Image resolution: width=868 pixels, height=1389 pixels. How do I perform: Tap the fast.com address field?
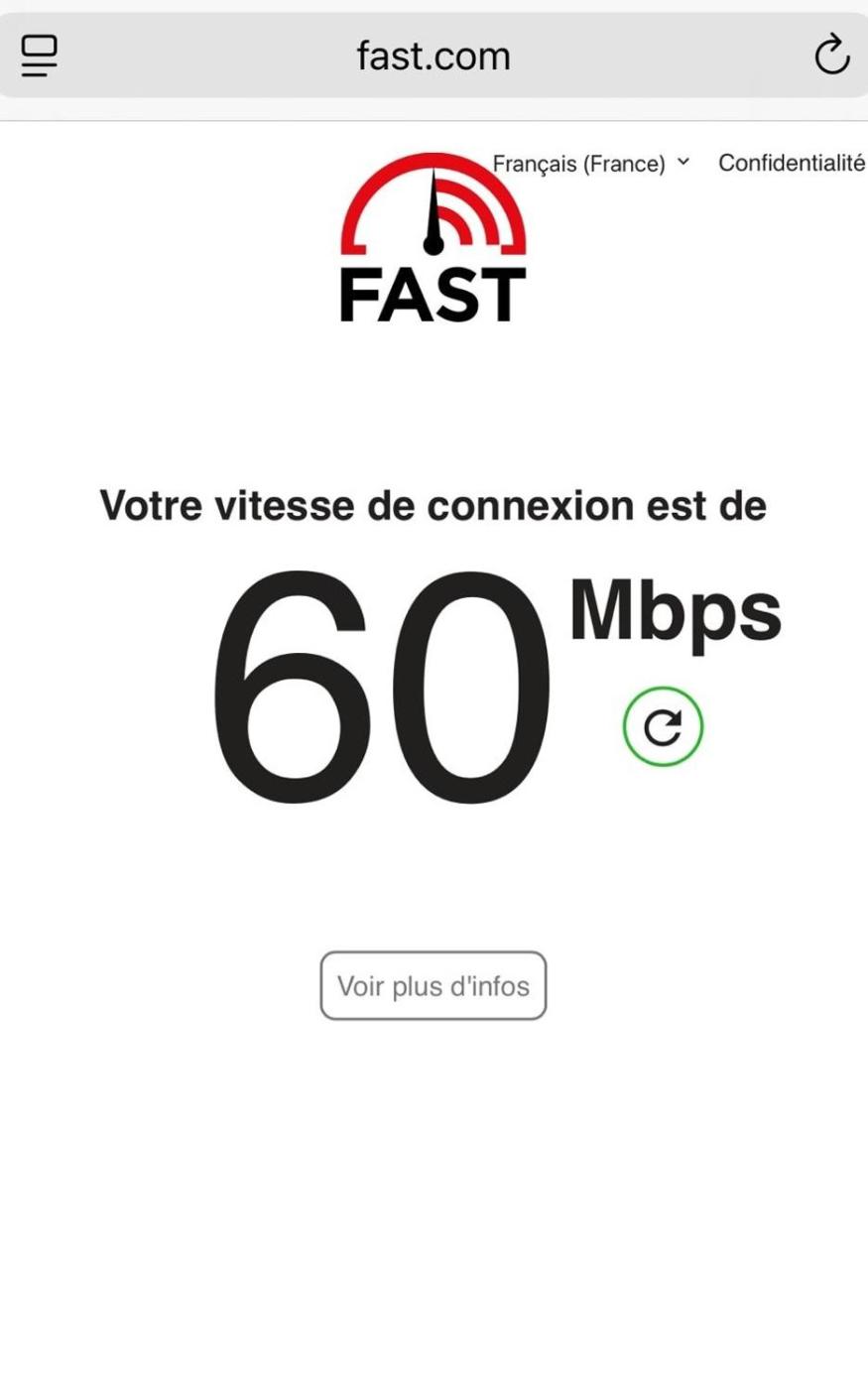[434, 56]
